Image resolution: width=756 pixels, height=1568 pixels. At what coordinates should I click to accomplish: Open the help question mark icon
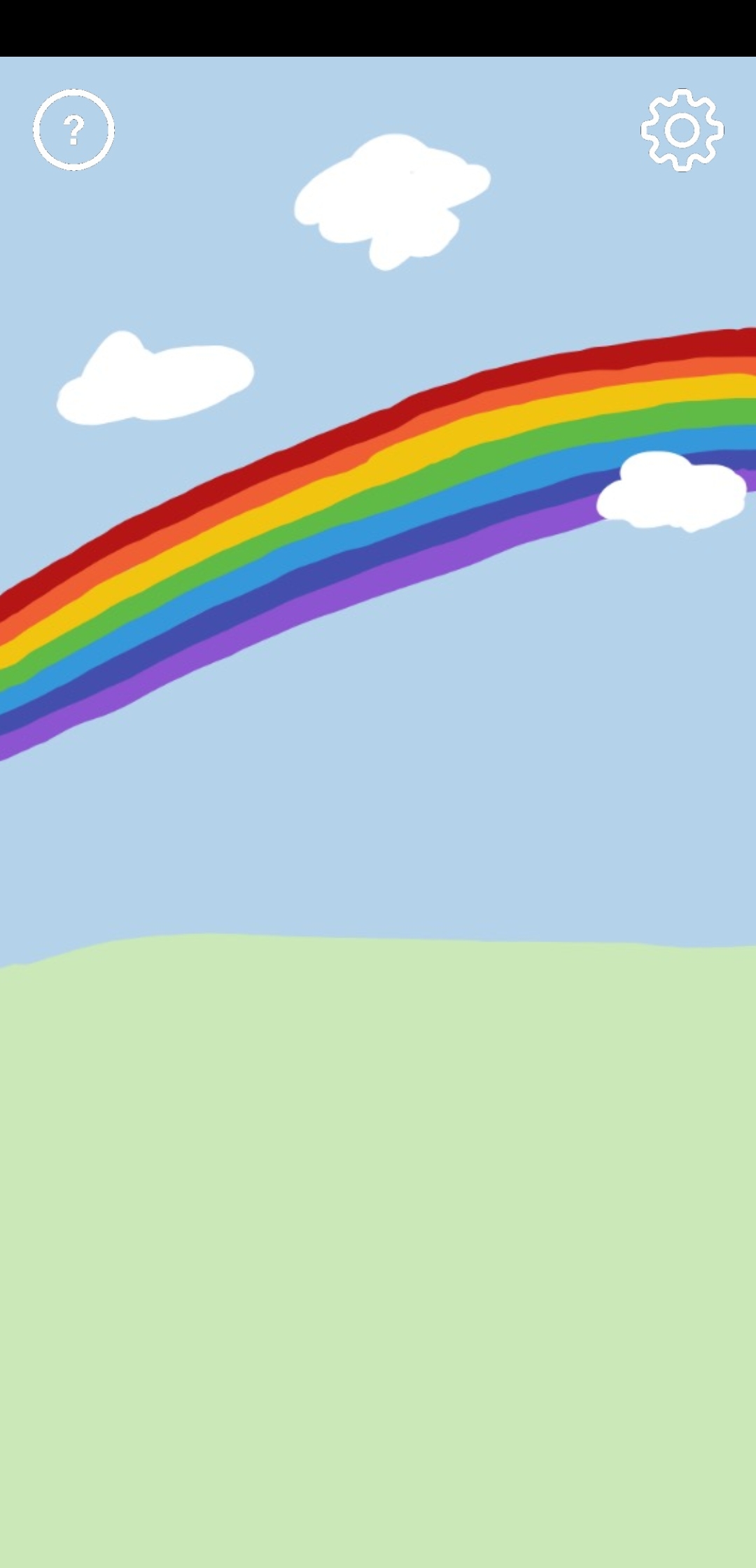pos(73,129)
